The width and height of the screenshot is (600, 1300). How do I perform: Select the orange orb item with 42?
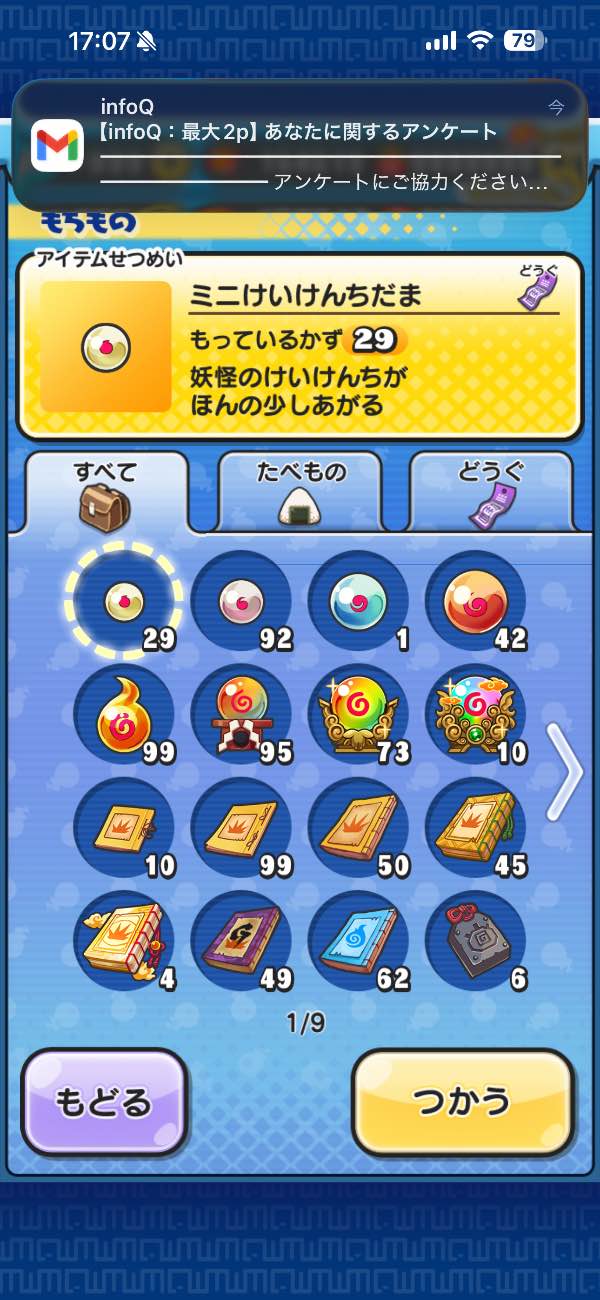point(475,602)
